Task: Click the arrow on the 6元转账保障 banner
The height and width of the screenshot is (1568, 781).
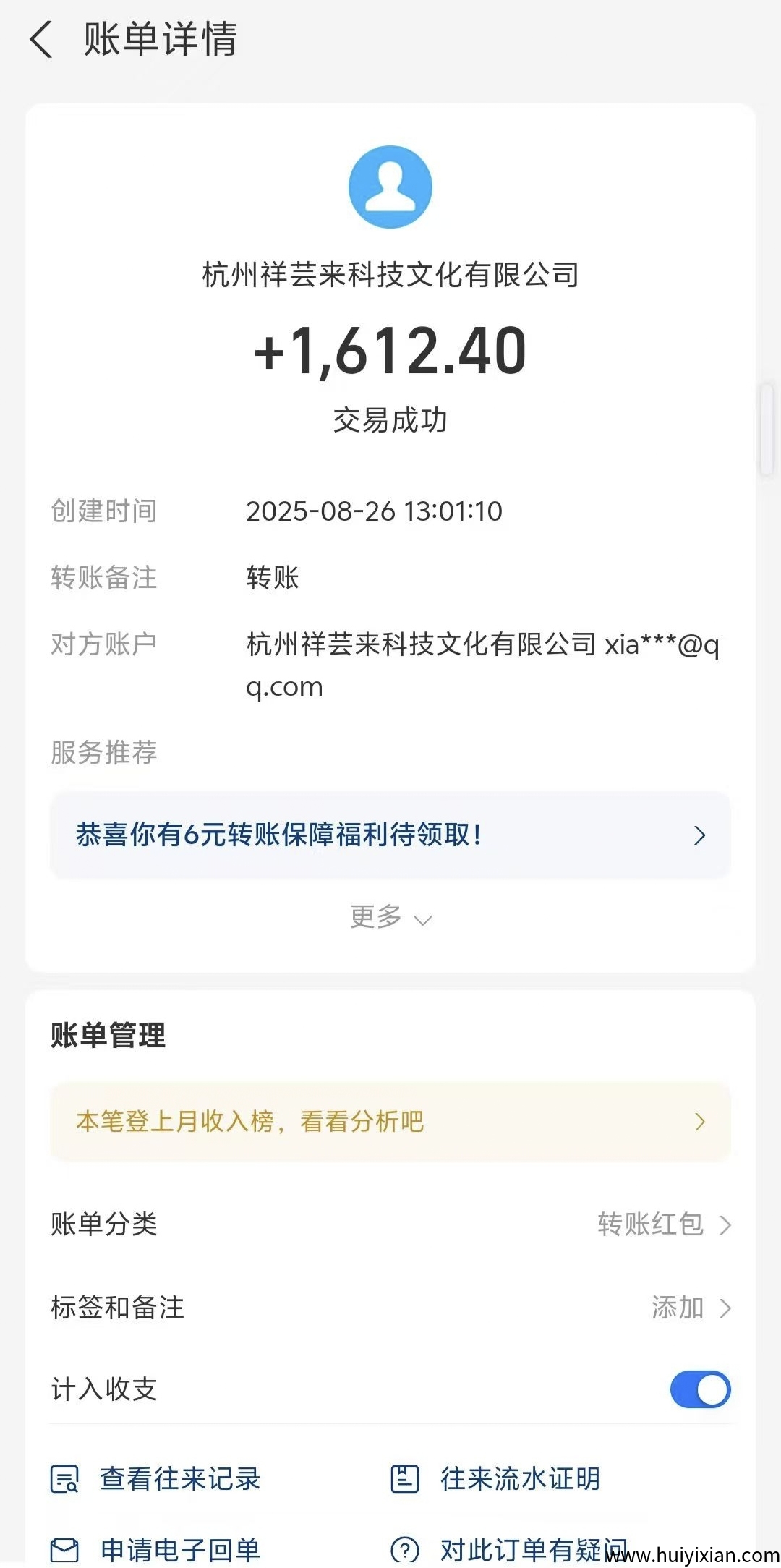Action: click(699, 835)
